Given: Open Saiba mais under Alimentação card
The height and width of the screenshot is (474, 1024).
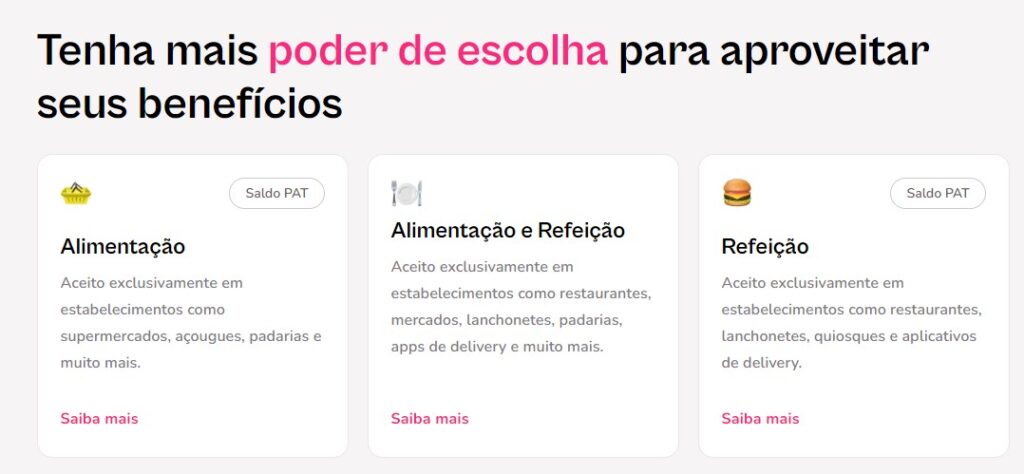Looking at the screenshot, I should pos(99,418).
